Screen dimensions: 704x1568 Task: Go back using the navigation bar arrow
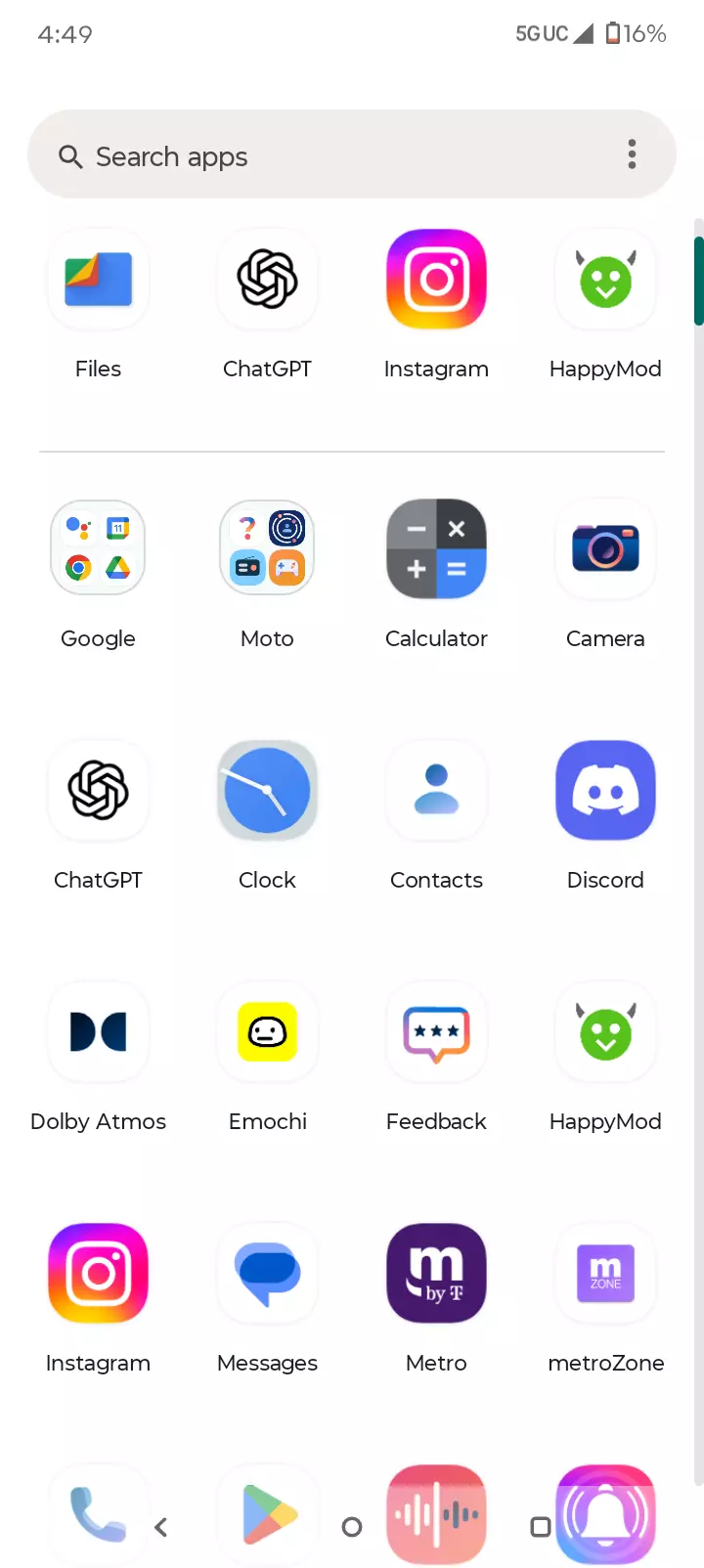[161, 1527]
